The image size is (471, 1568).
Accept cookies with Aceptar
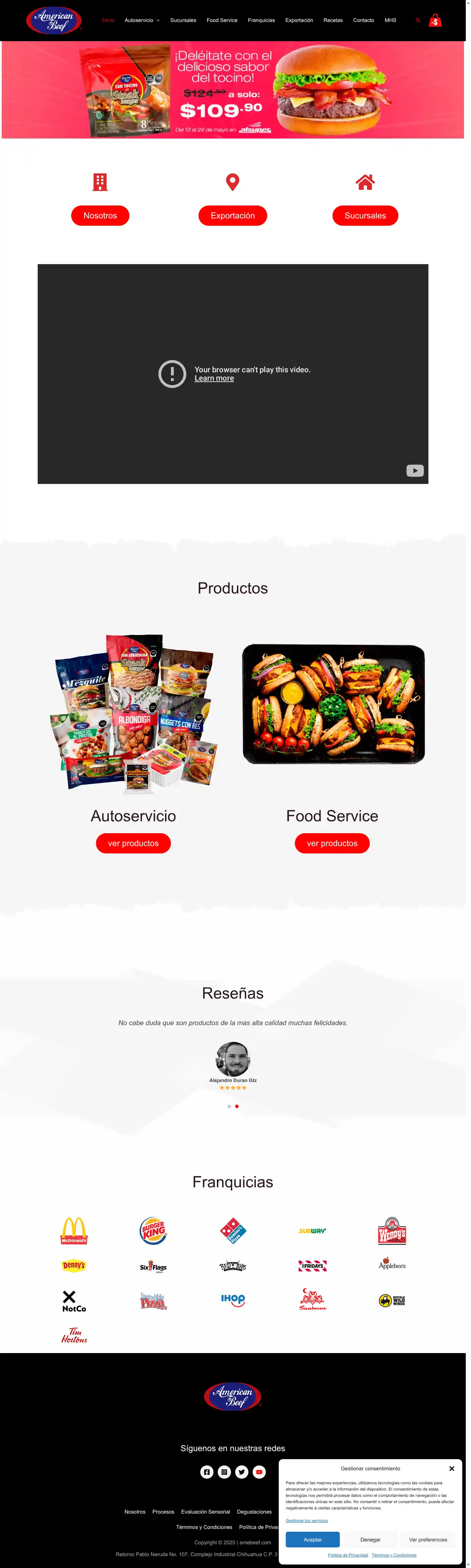point(313,1539)
